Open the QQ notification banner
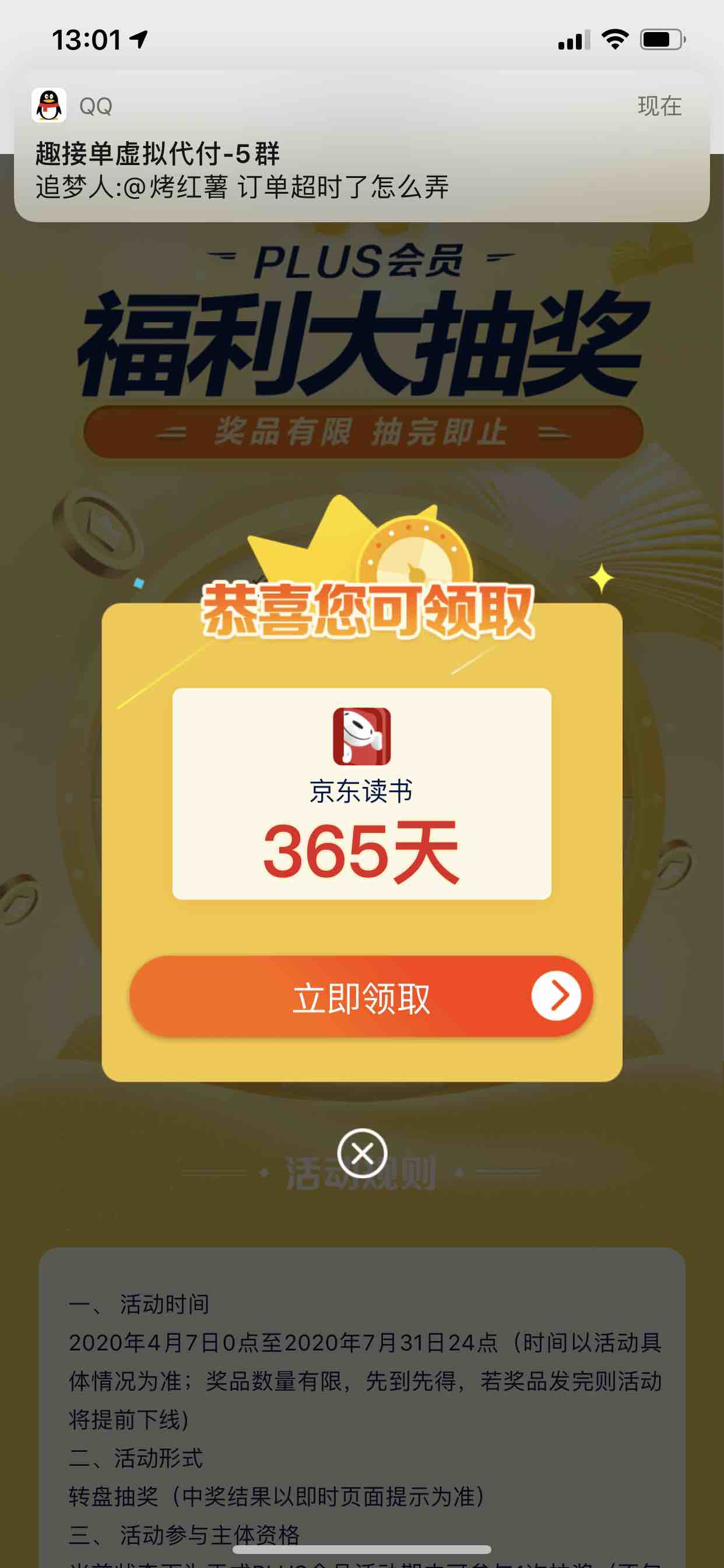 (361, 146)
